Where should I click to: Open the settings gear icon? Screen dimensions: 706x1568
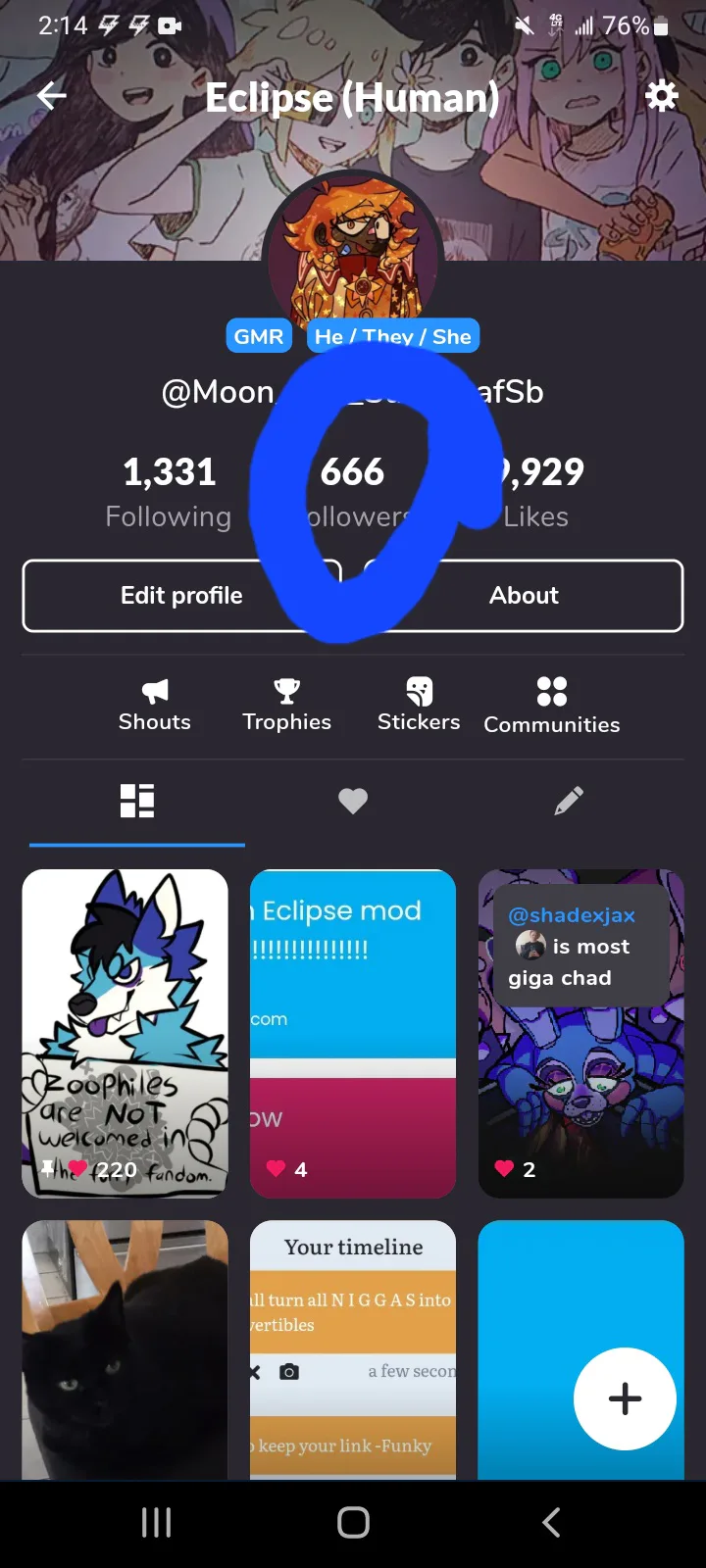(x=662, y=96)
